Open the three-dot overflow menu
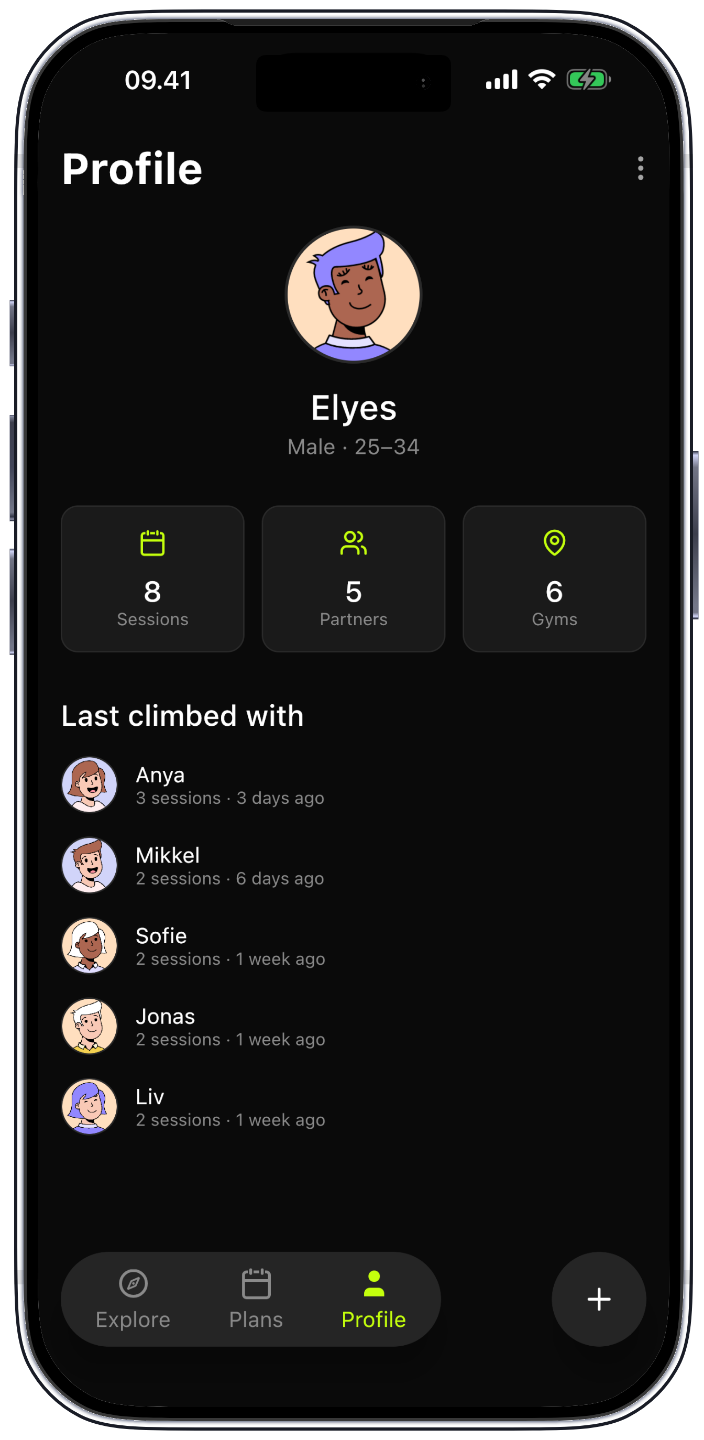Image resolution: width=704 pixels, height=1440 pixels. (640, 168)
